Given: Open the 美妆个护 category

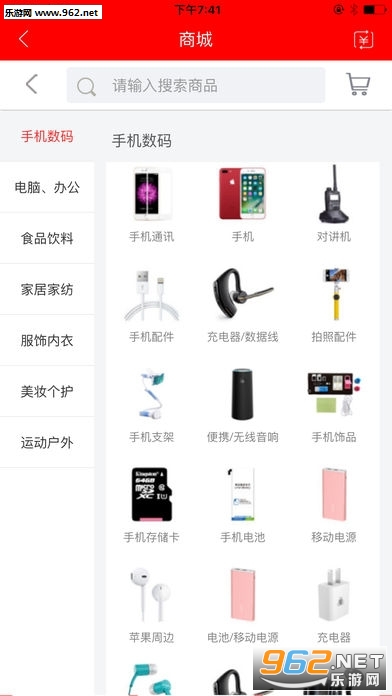Looking at the screenshot, I should [x=47, y=392].
